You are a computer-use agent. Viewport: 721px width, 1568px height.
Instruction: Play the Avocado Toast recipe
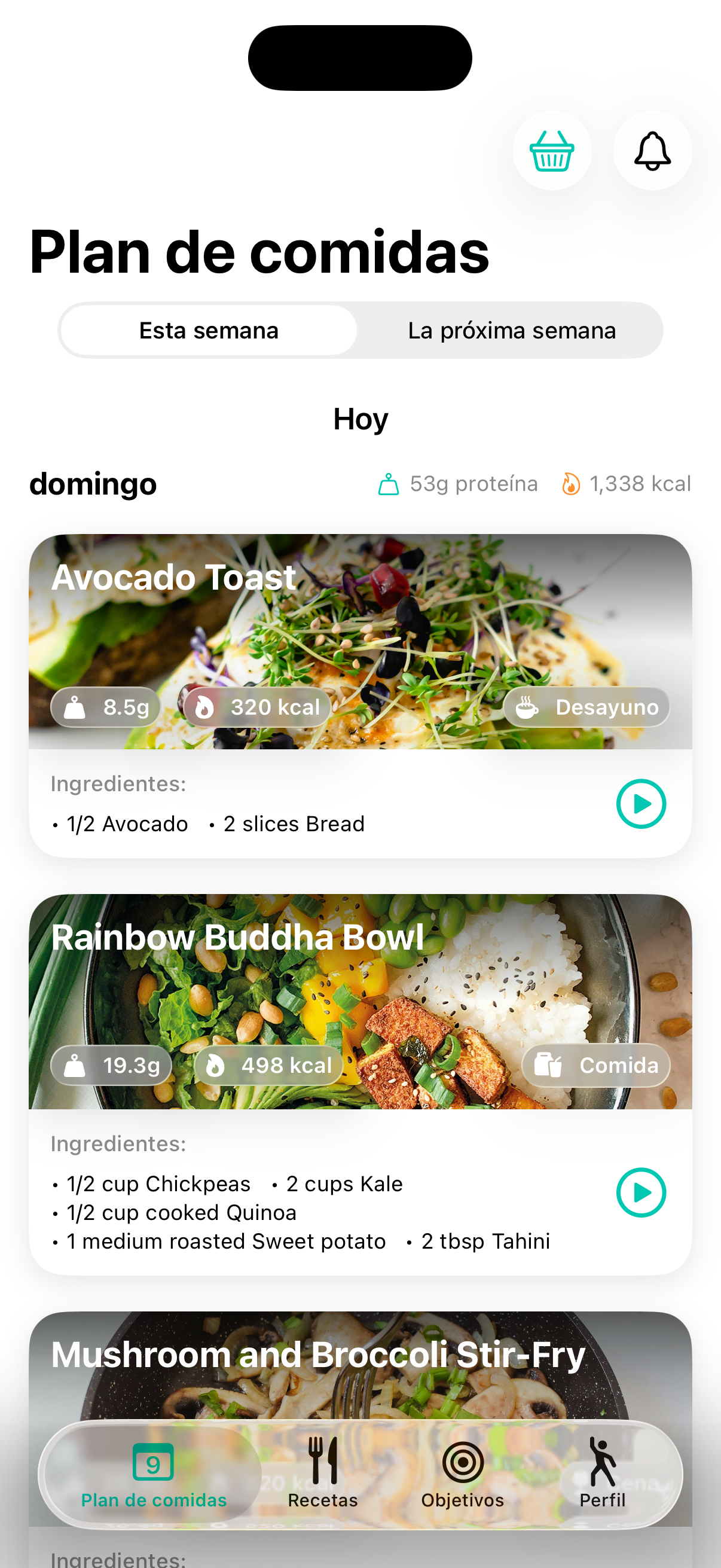click(641, 804)
